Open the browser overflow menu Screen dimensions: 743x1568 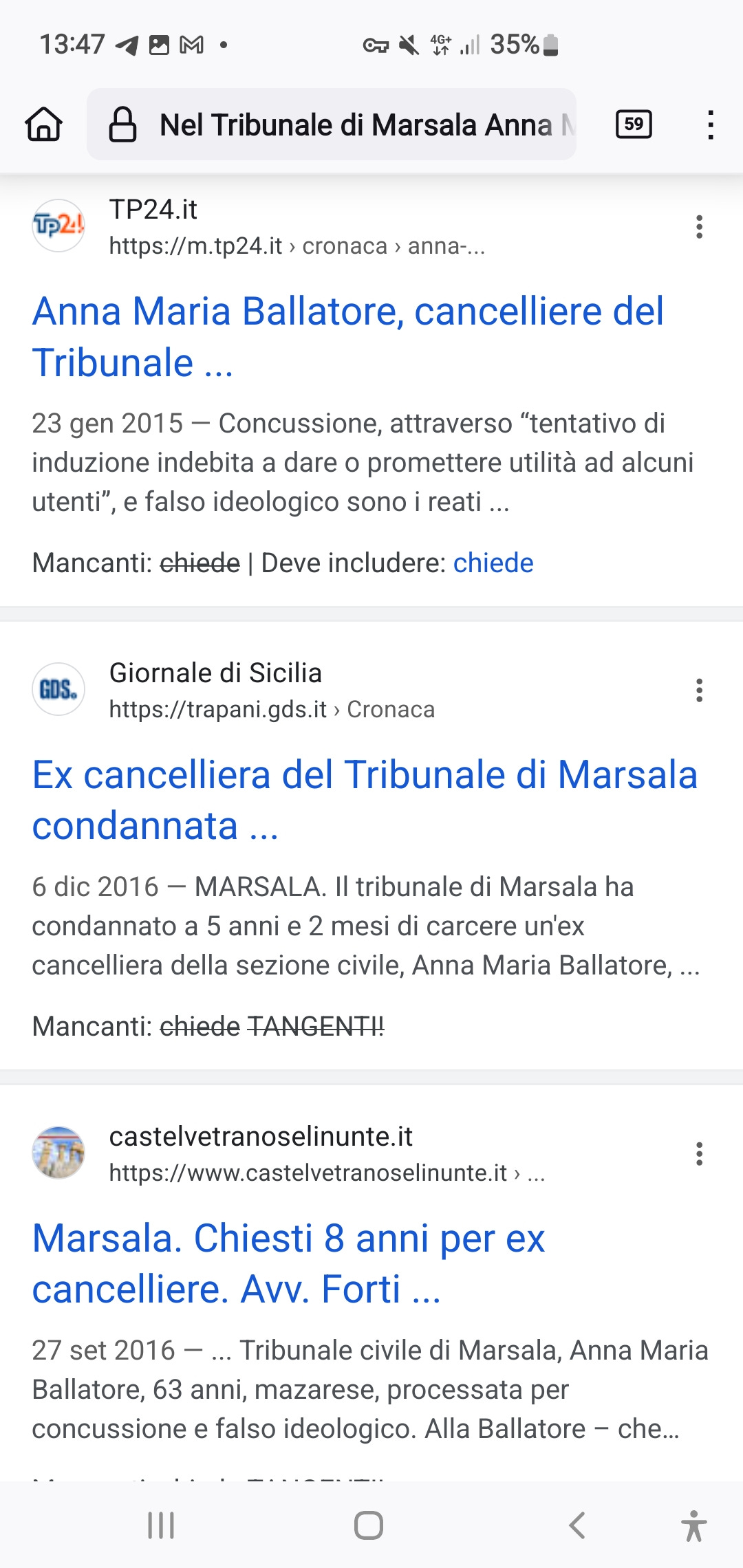[711, 124]
